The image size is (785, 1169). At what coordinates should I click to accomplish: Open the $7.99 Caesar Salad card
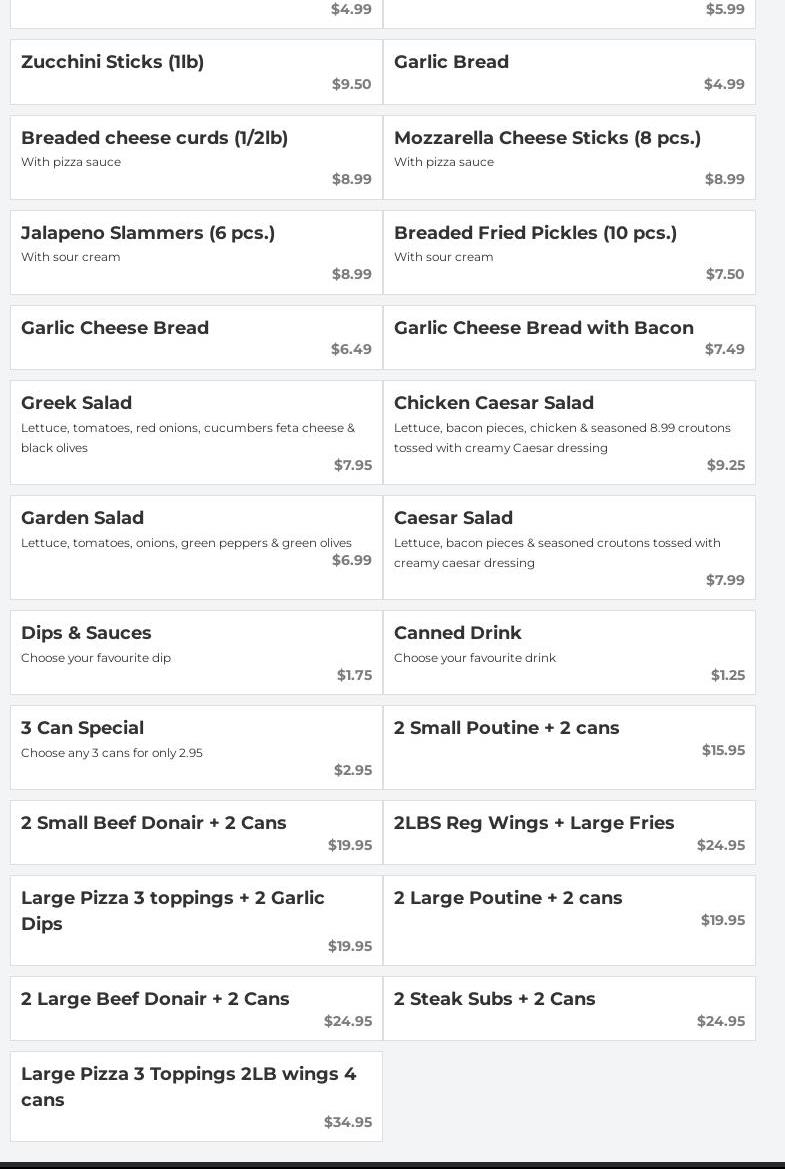point(569,547)
